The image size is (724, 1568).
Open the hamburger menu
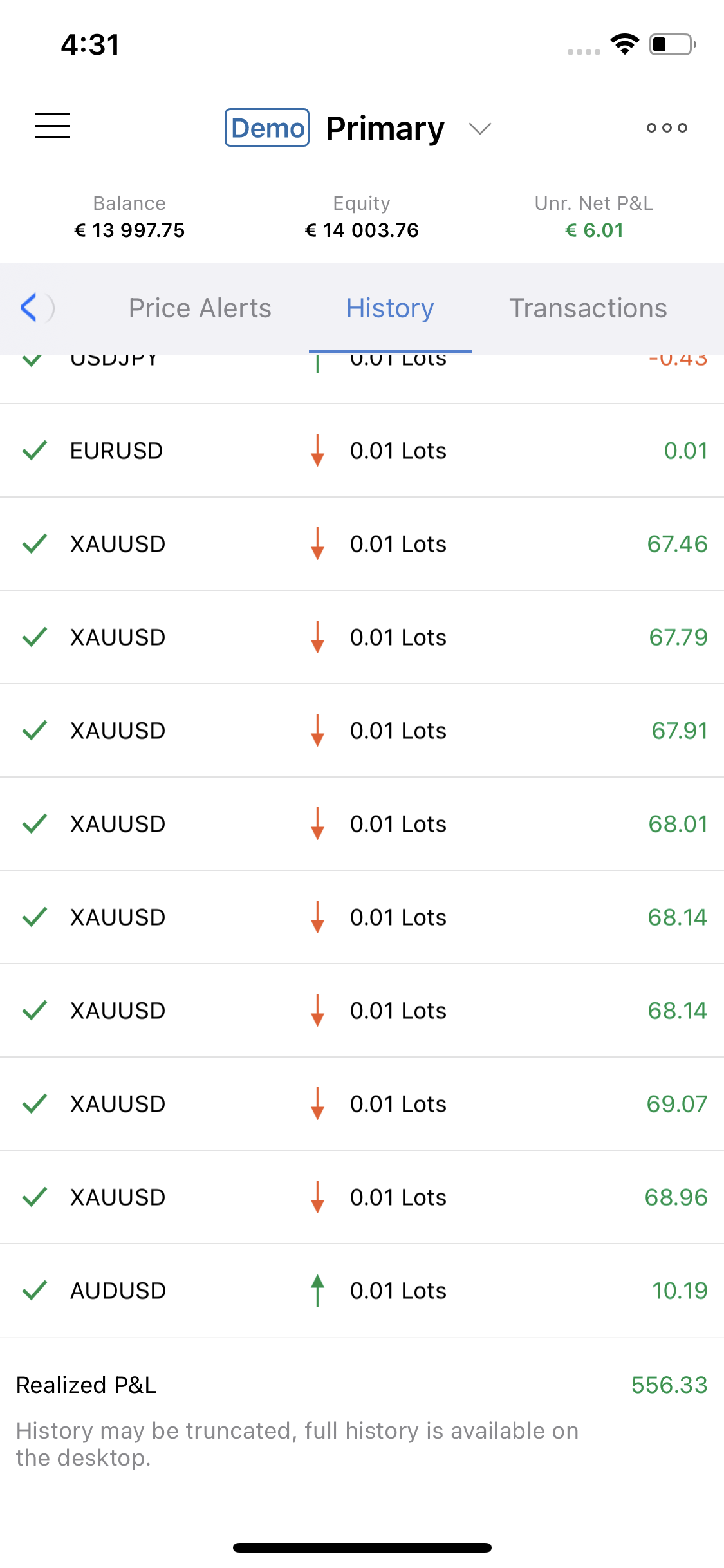tap(52, 126)
